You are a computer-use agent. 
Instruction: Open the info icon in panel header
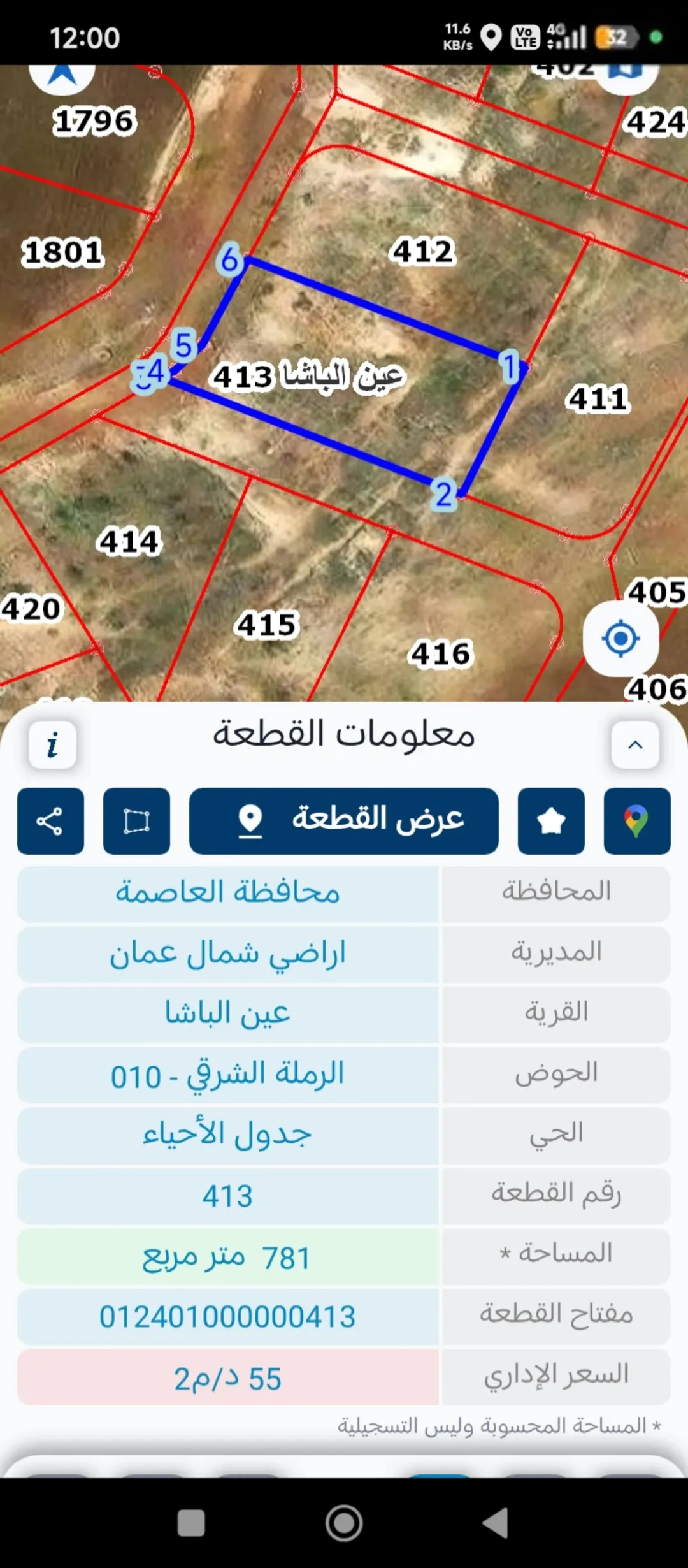pos(53,744)
